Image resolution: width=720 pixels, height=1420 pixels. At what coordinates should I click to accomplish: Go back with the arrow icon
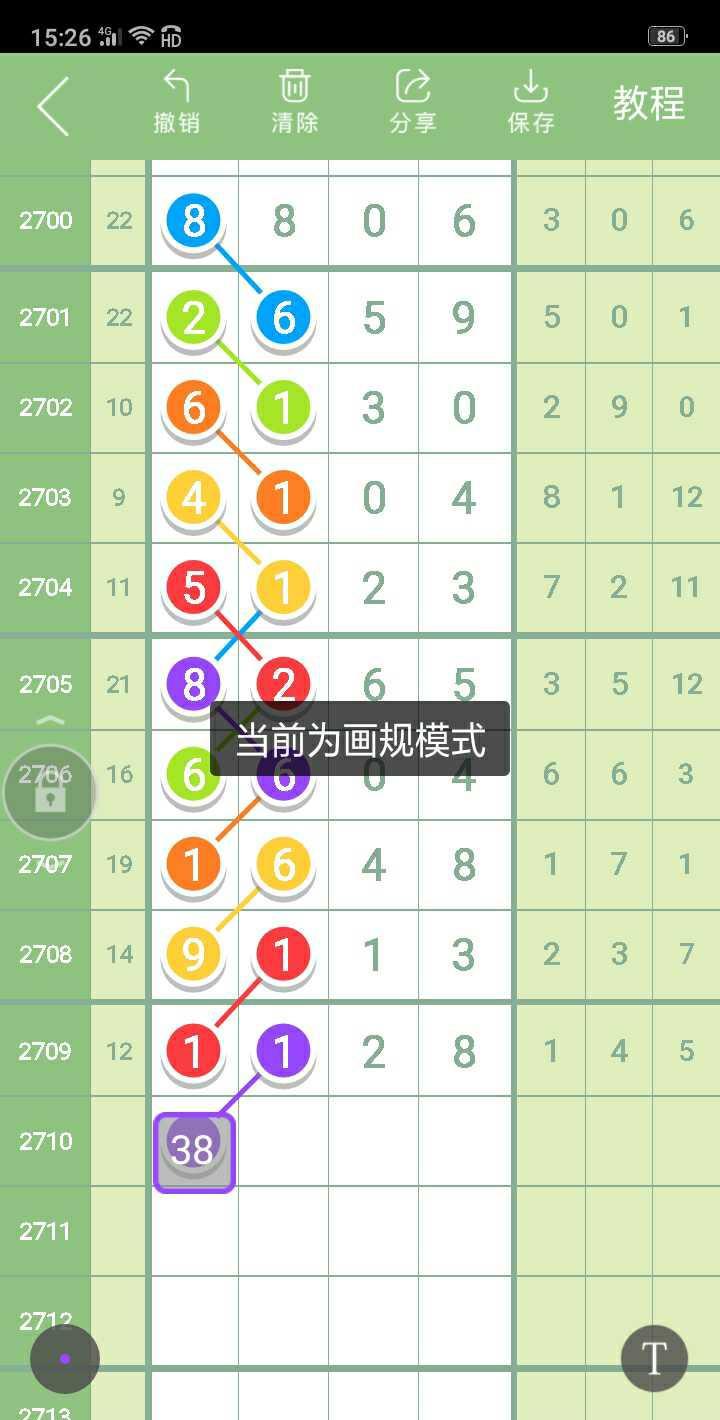tap(53, 105)
